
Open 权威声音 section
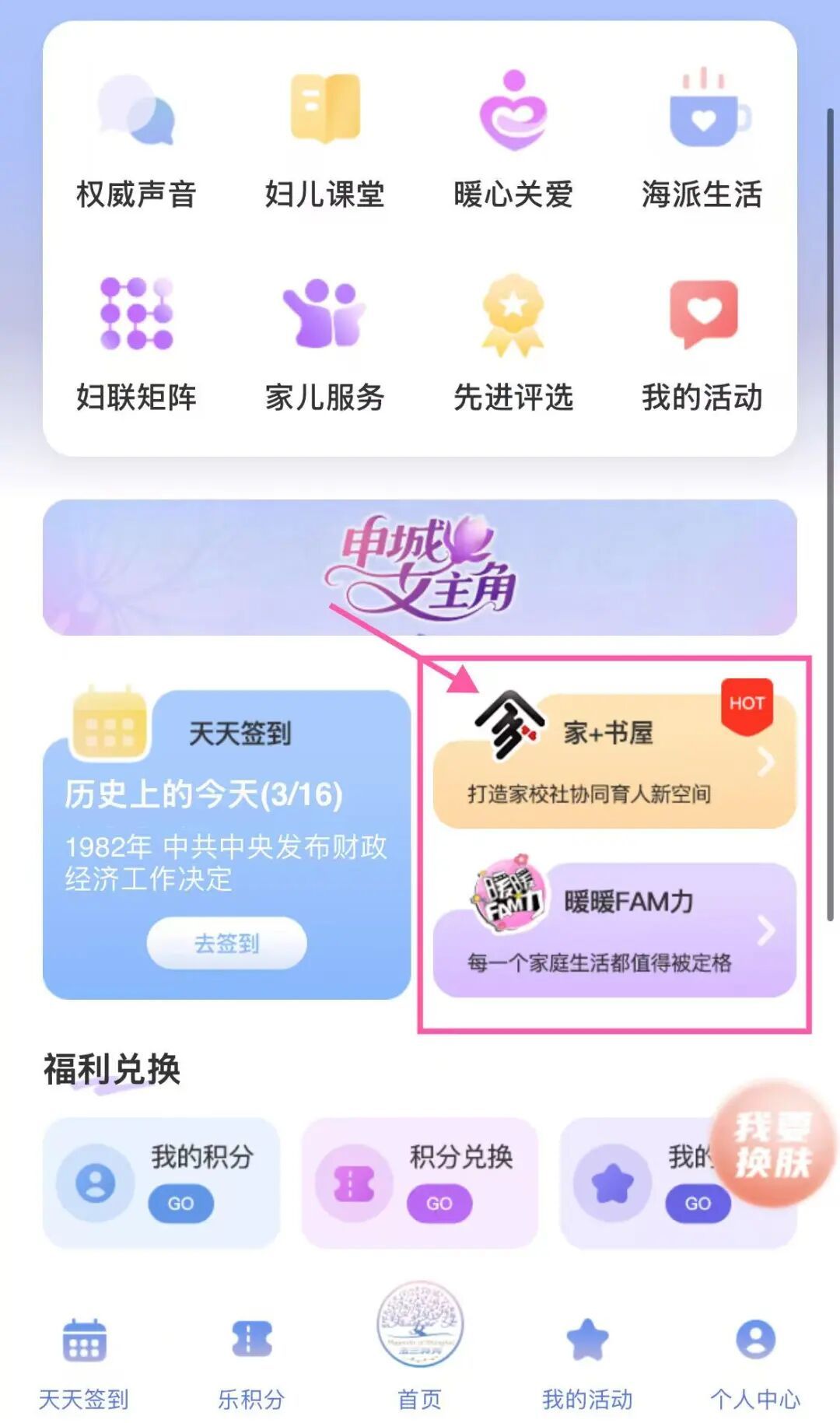(x=136, y=140)
